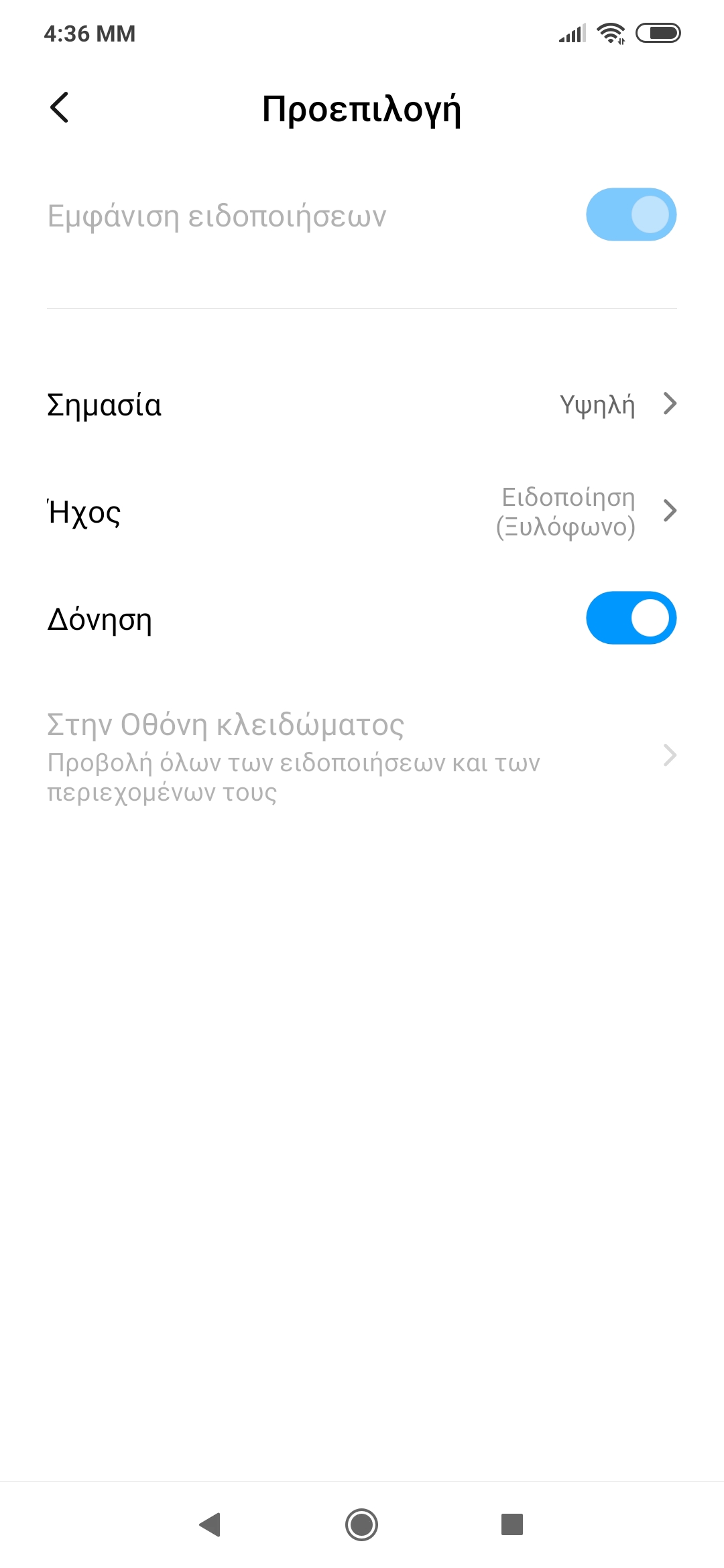Tap the system home button
The height and width of the screenshot is (1568, 724).
click(x=361, y=1524)
